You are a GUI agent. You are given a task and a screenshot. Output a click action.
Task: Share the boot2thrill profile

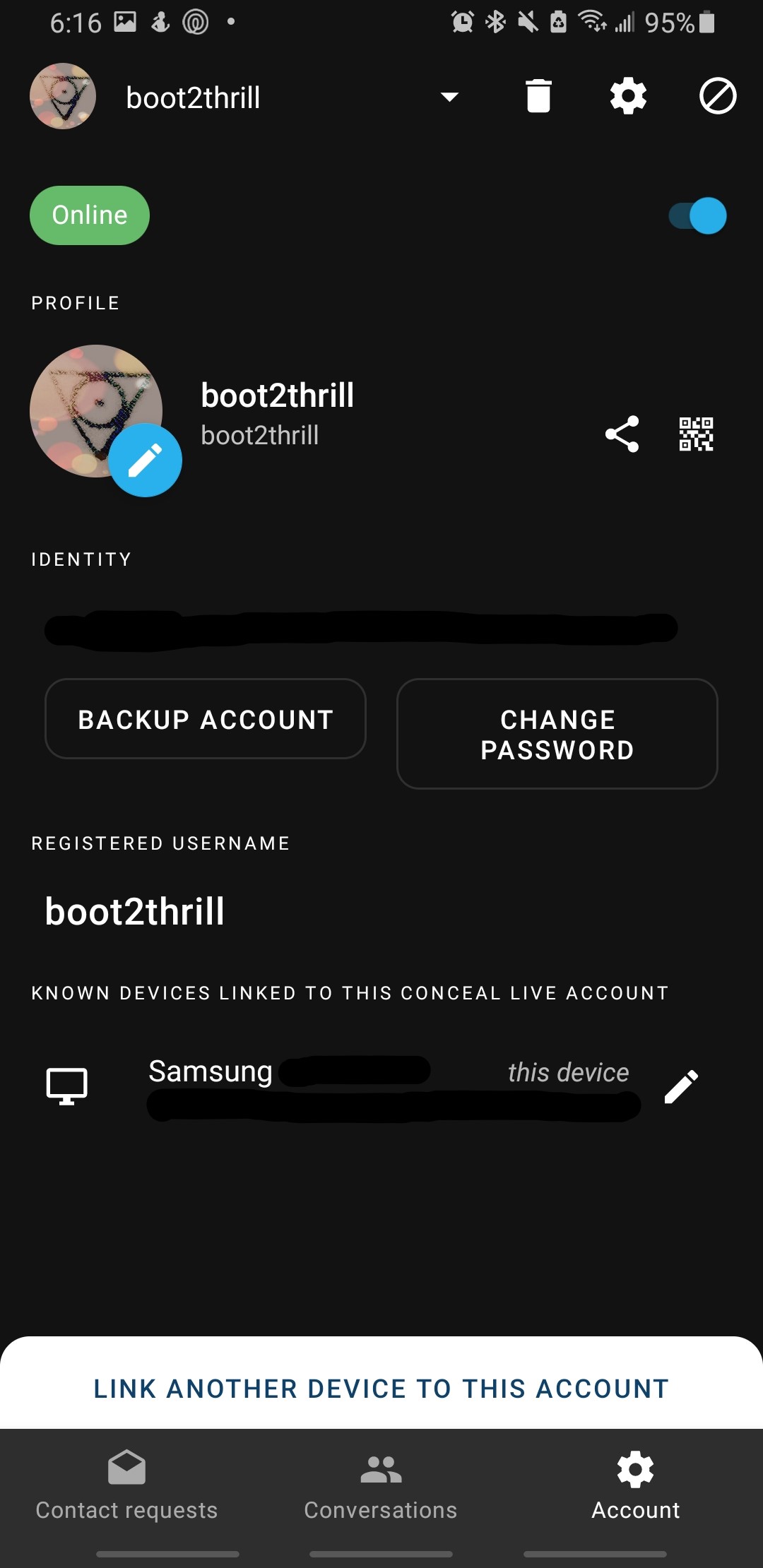(x=622, y=434)
